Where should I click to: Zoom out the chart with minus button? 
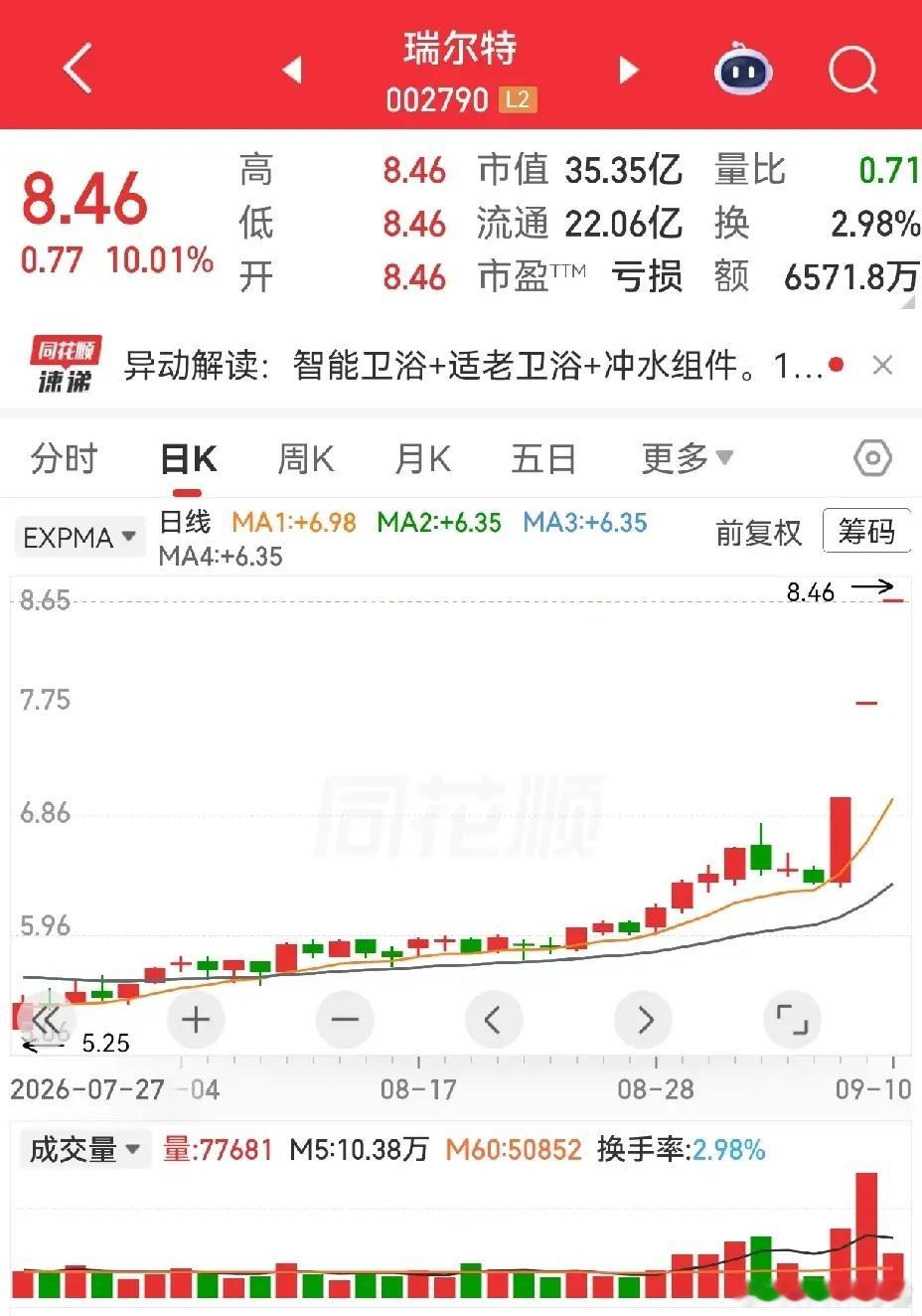click(344, 1020)
